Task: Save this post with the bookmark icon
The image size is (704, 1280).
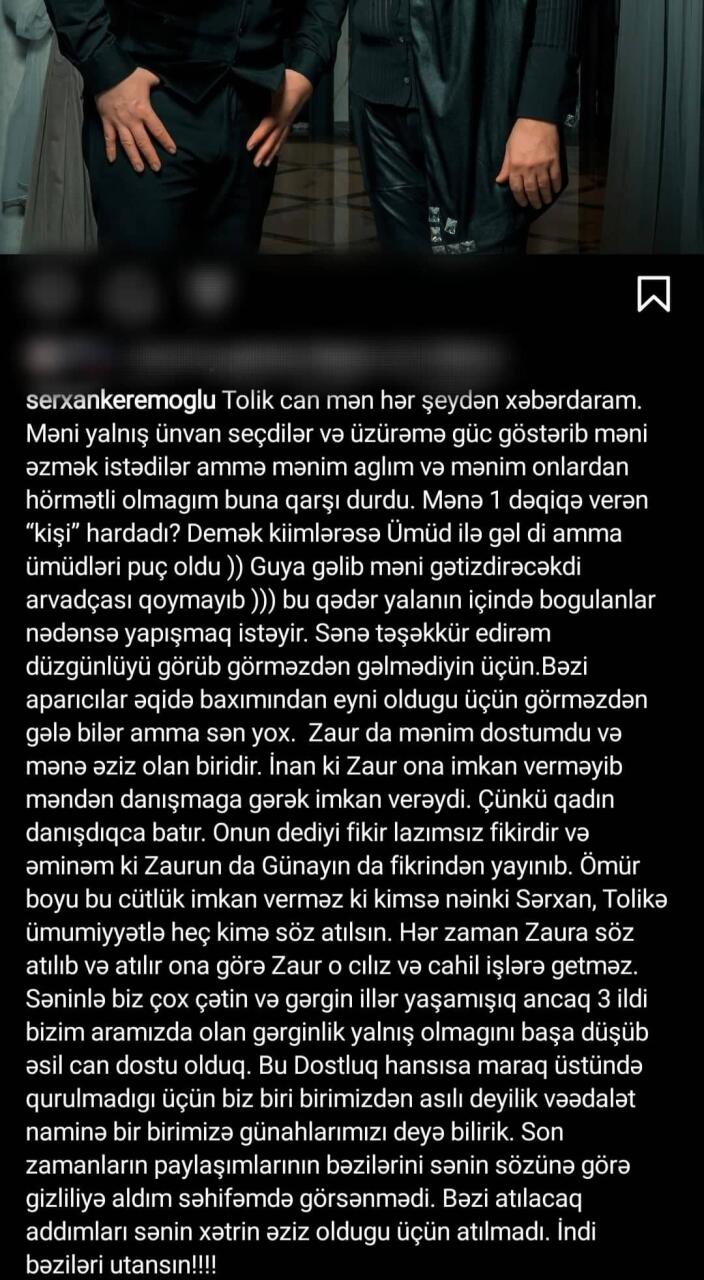Action: tap(653, 293)
